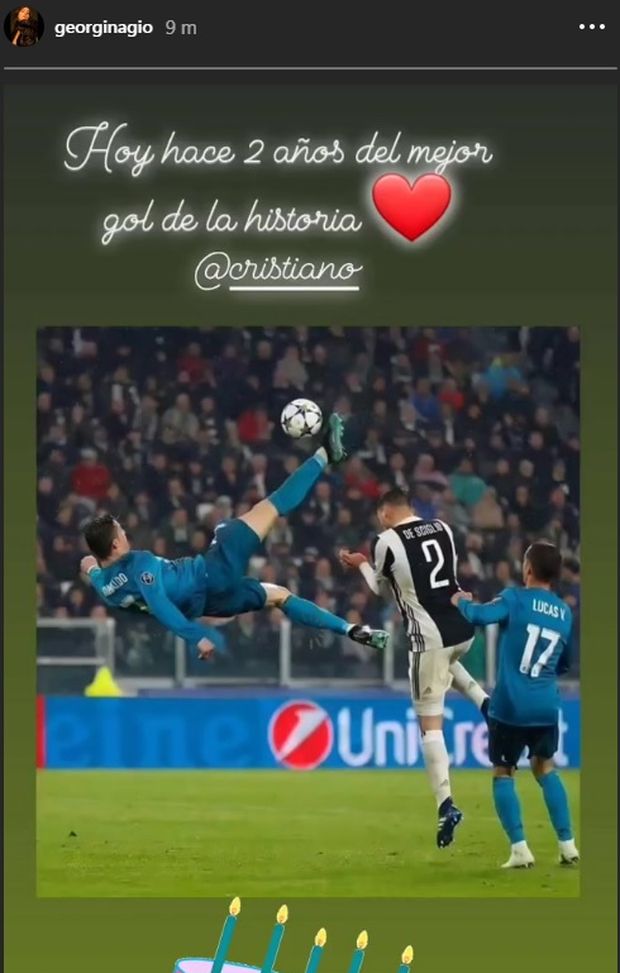620x973 pixels.
Task: Open the @cristiano mention
Action: coord(278,271)
